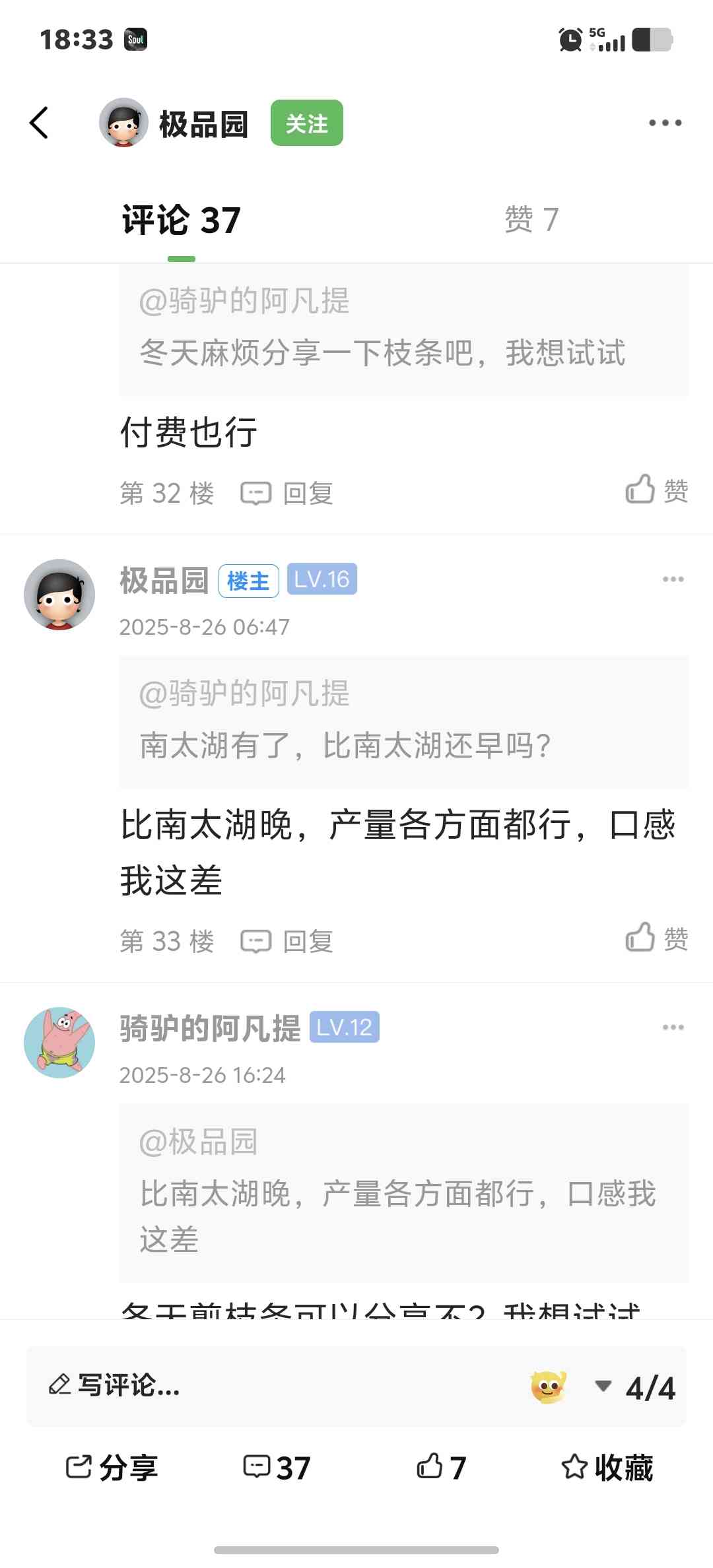Open 极品园's avatar on floor 33

coord(59,595)
